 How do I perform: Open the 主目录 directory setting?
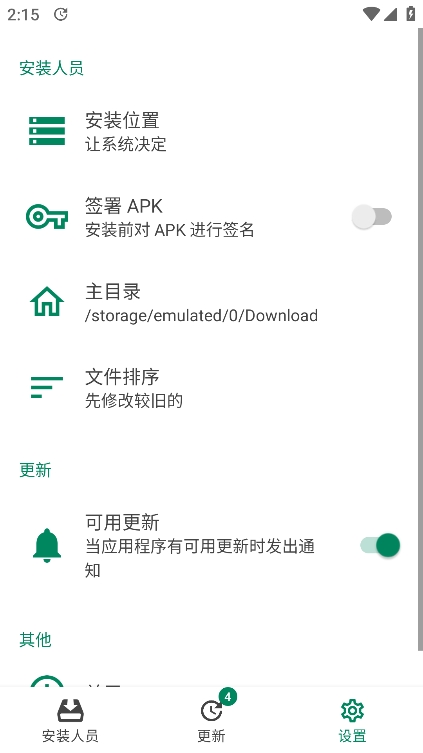pos(209,303)
